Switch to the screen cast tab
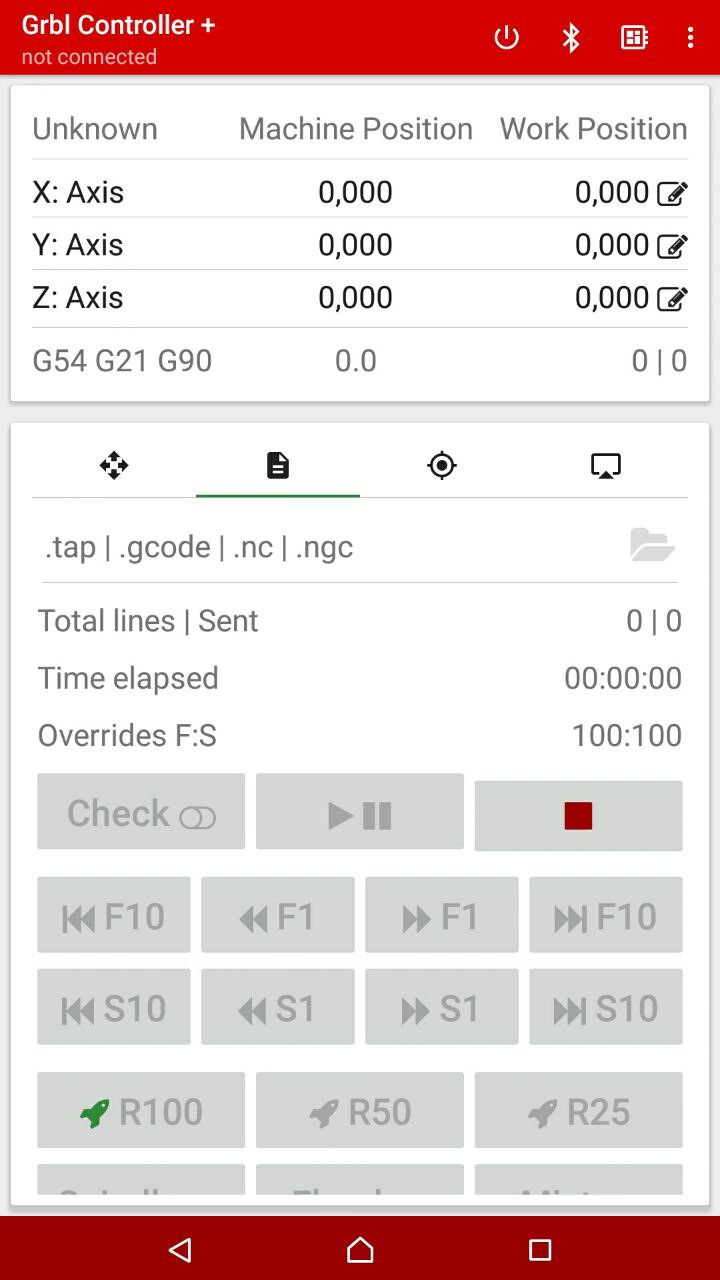Viewport: 720px width, 1280px height. [x=606, y=465]
